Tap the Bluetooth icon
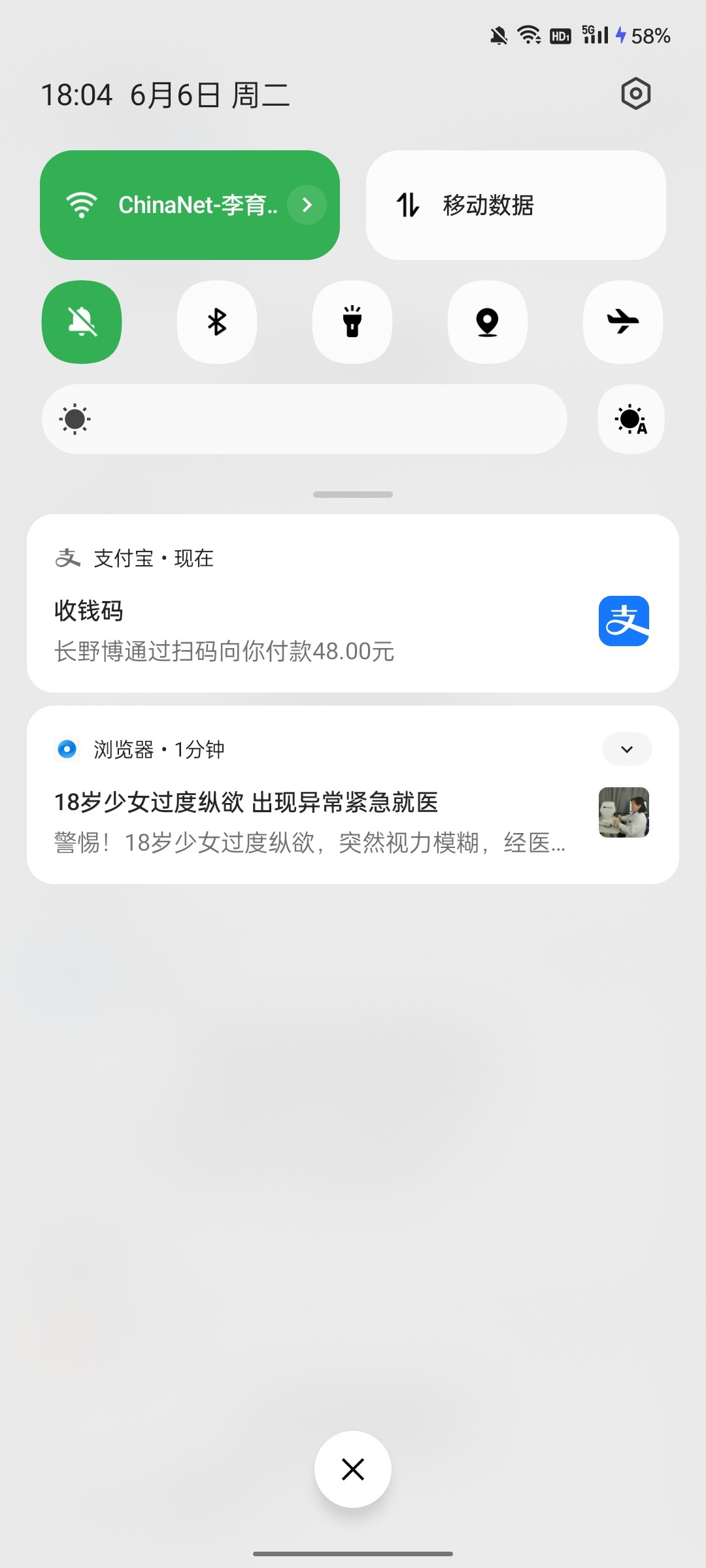 tap(216, 322)
